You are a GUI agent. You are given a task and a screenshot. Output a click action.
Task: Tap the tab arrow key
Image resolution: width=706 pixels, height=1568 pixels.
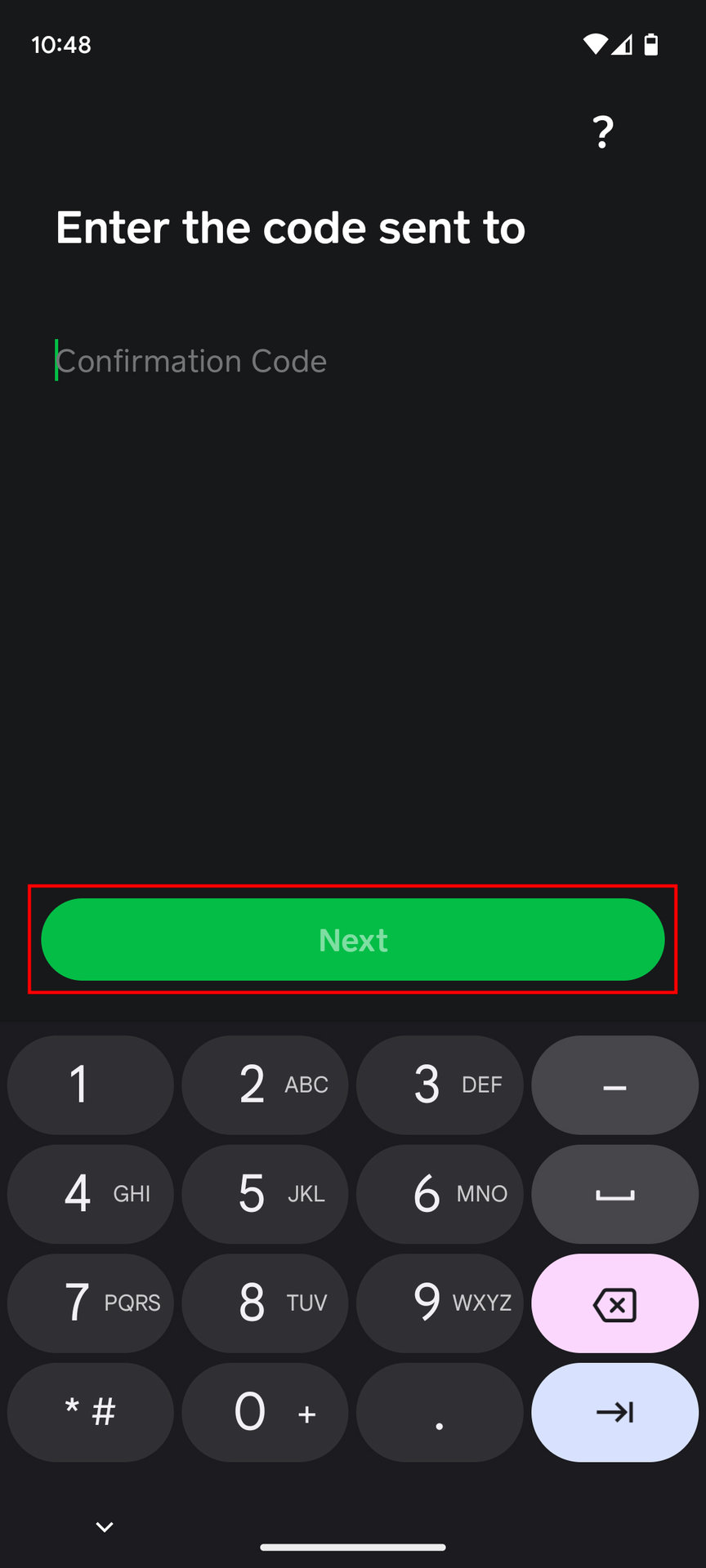(x=614, y=1412)
